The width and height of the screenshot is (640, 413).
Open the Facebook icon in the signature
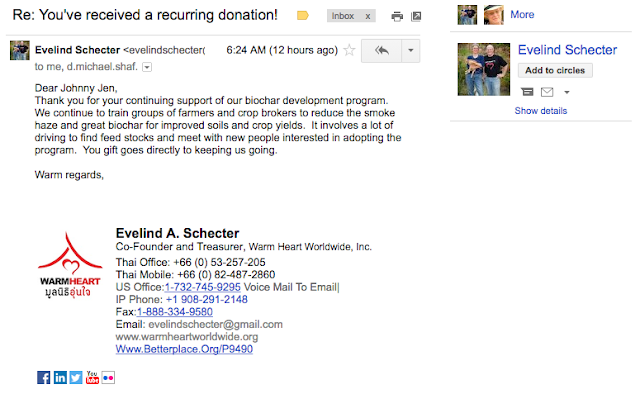click(x=43, y=377)
